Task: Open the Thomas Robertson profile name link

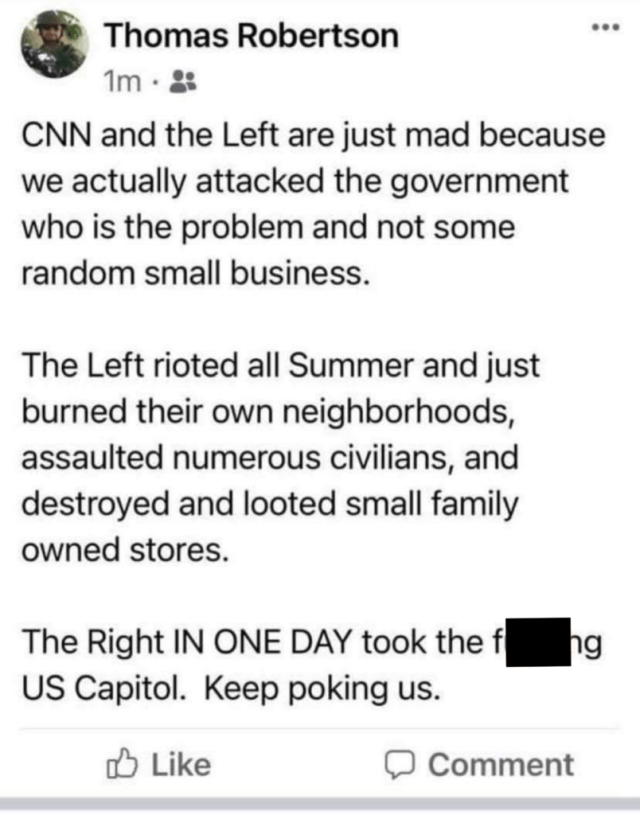Action: [252, 36]
